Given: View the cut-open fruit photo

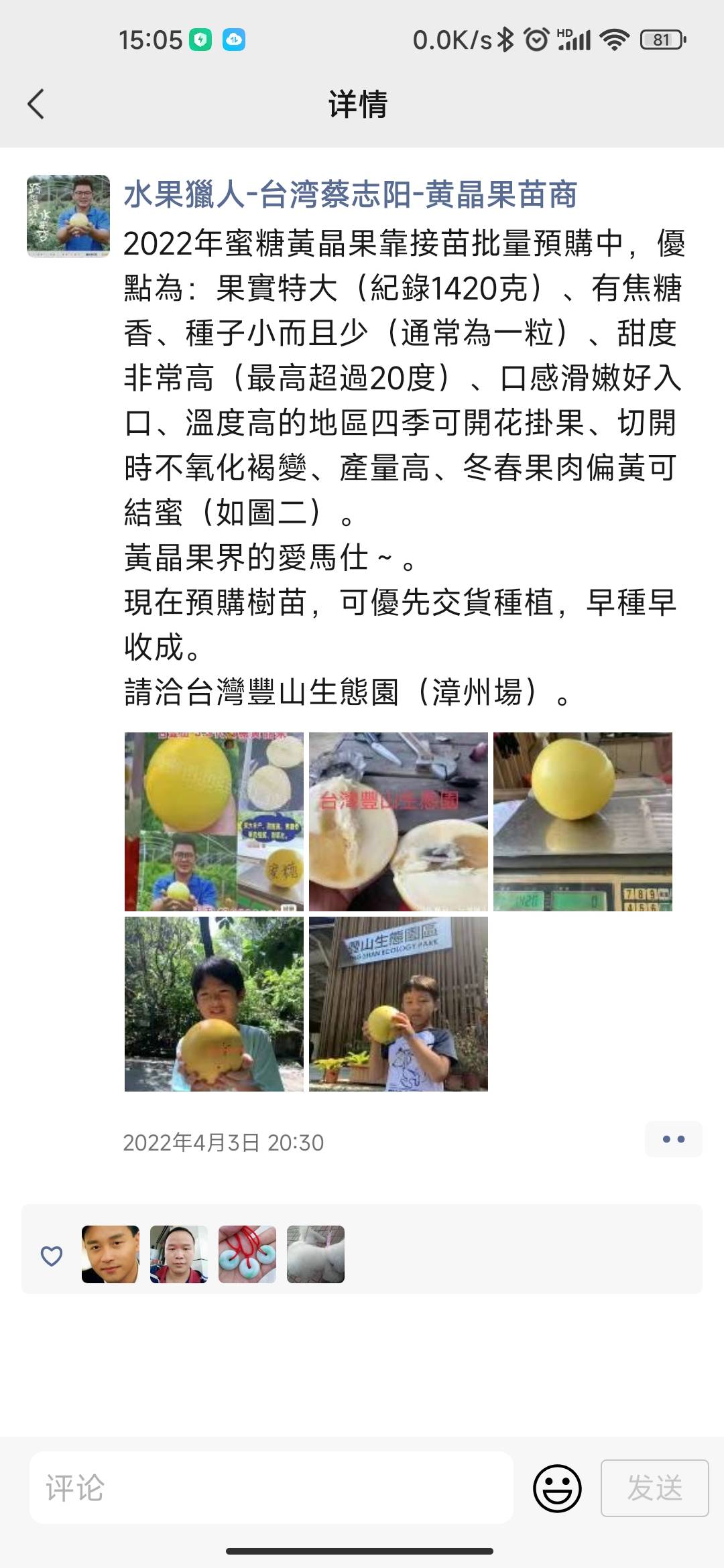Looking at the screenshot, I should point(398,822).
